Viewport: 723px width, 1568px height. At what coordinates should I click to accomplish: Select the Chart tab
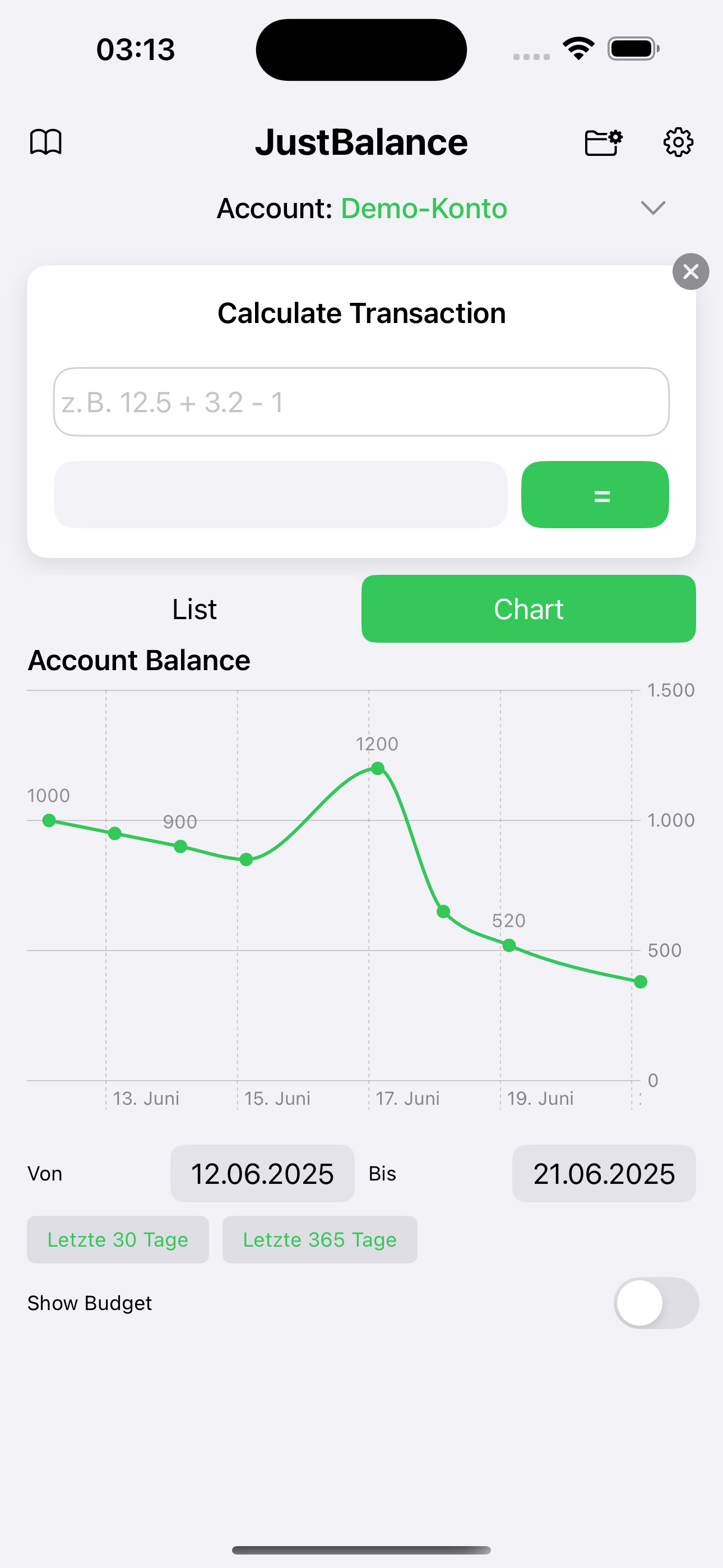529,608
